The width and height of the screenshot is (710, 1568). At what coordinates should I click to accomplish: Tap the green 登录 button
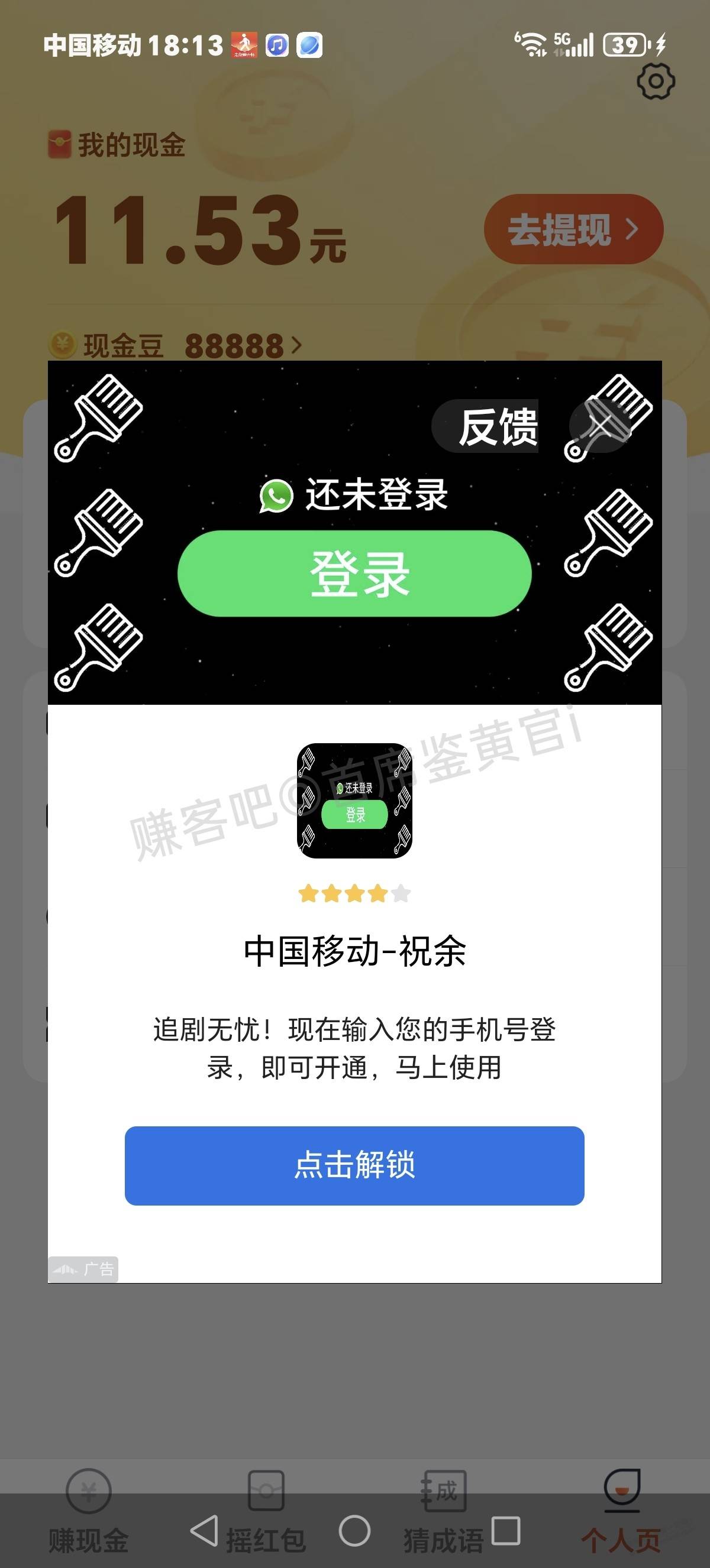click(x=354, y=574)
